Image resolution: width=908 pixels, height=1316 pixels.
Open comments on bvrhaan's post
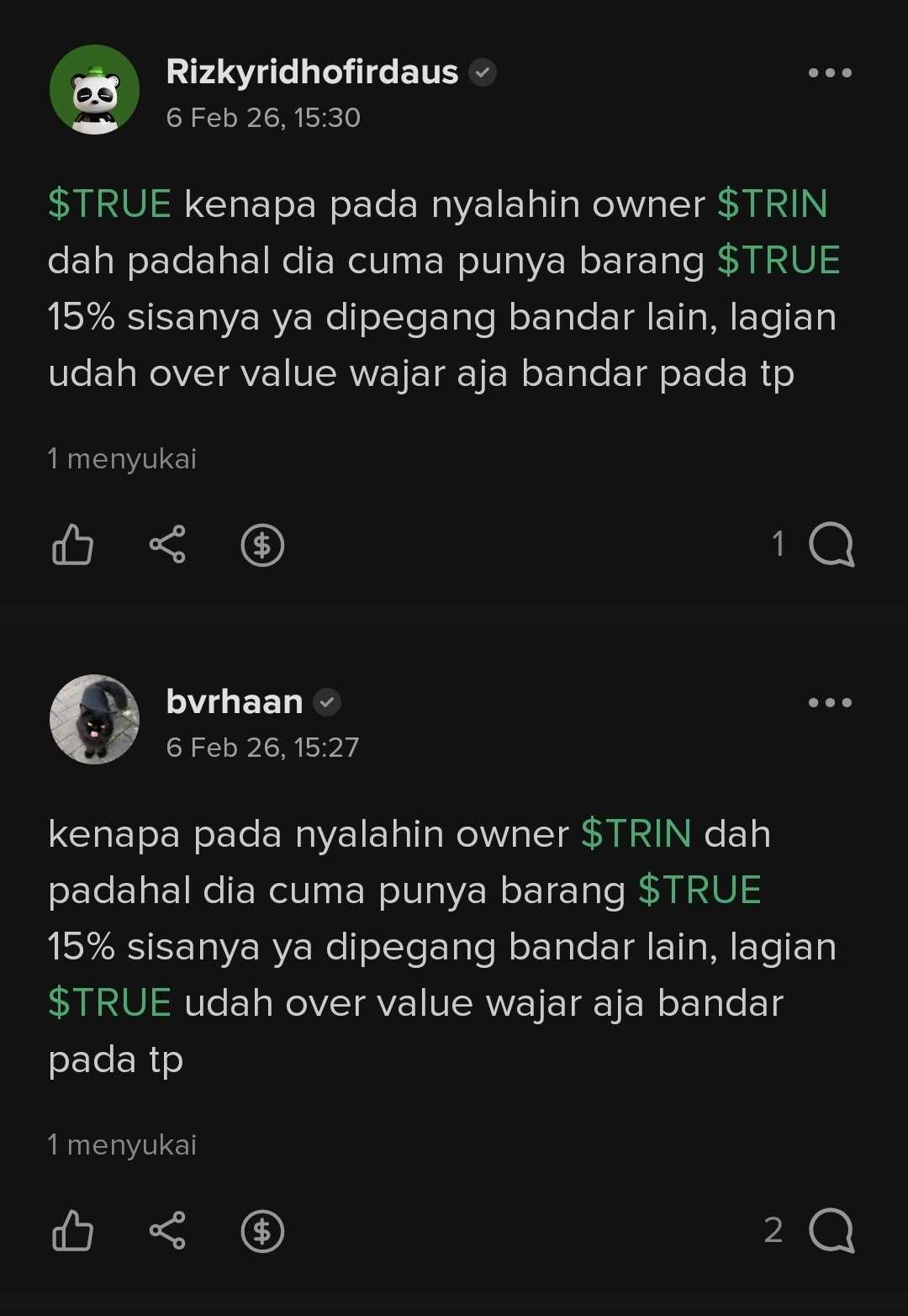pyautogui.click(x=831, y=1231)
